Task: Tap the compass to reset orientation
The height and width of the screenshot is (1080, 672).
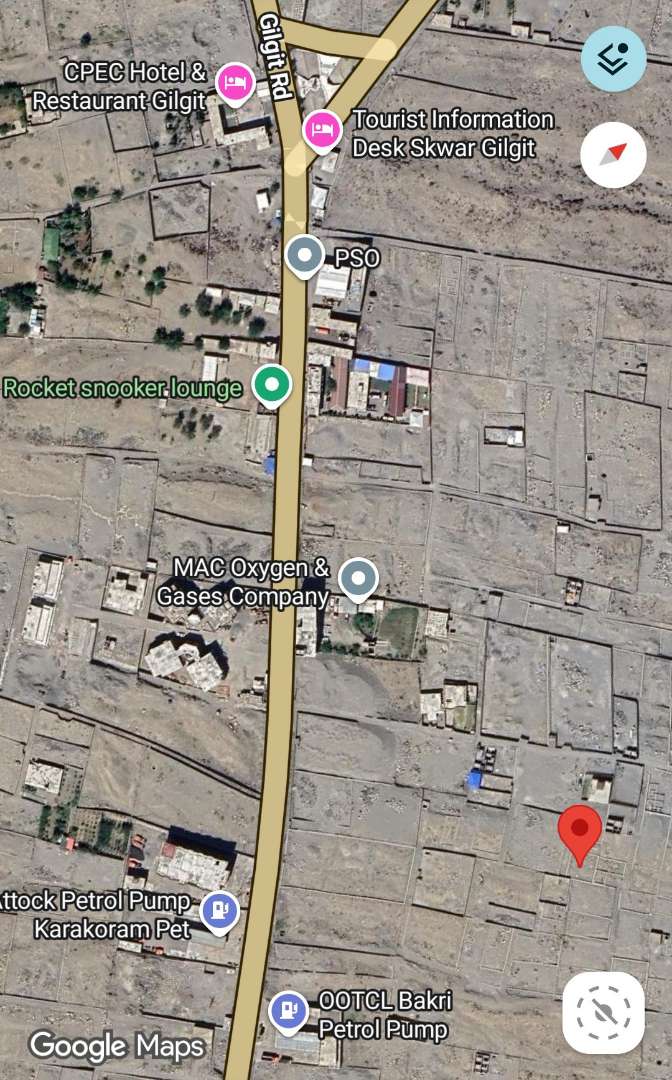Action: point(613,155)
